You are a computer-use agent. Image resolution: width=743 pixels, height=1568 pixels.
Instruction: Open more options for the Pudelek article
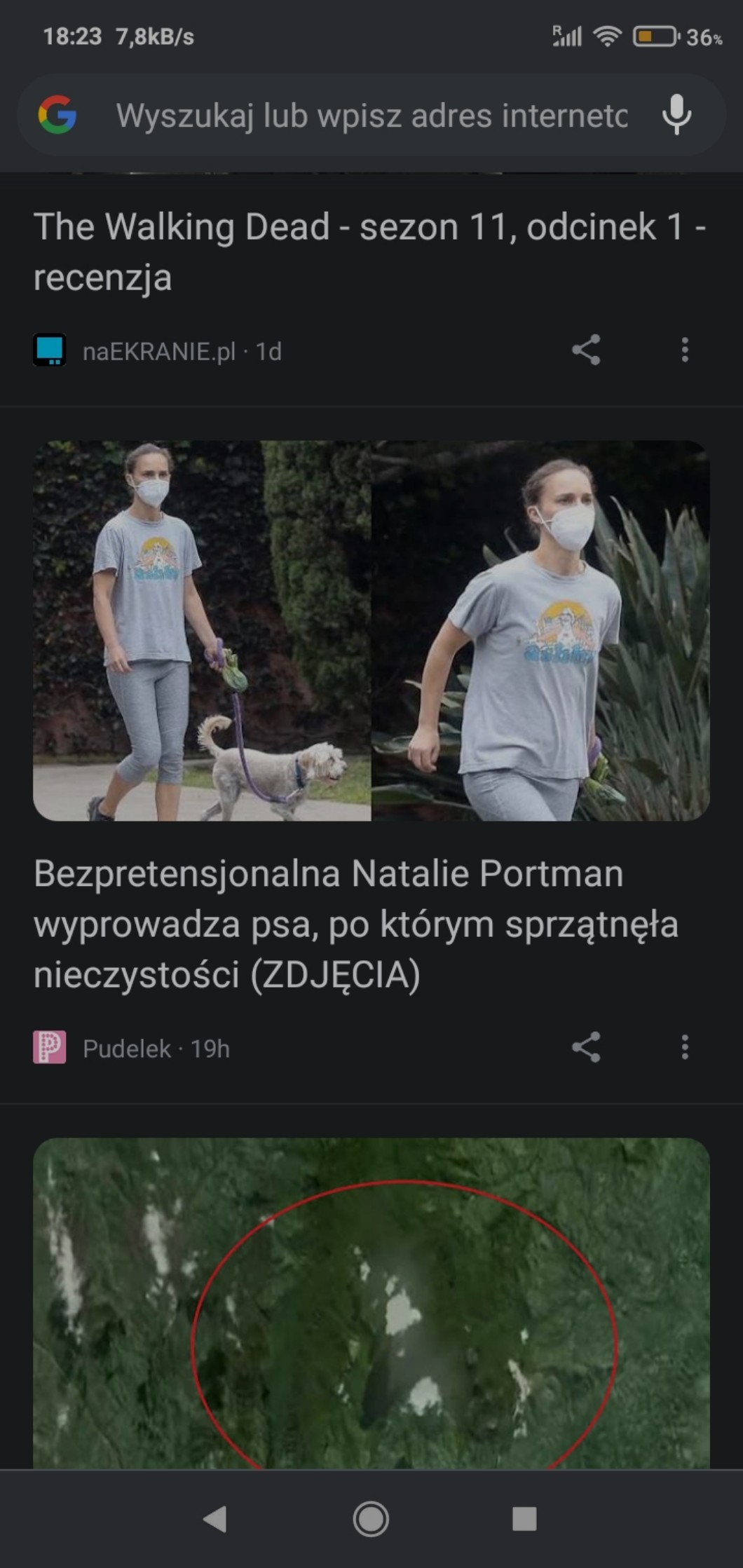(x=685, y=1047)
